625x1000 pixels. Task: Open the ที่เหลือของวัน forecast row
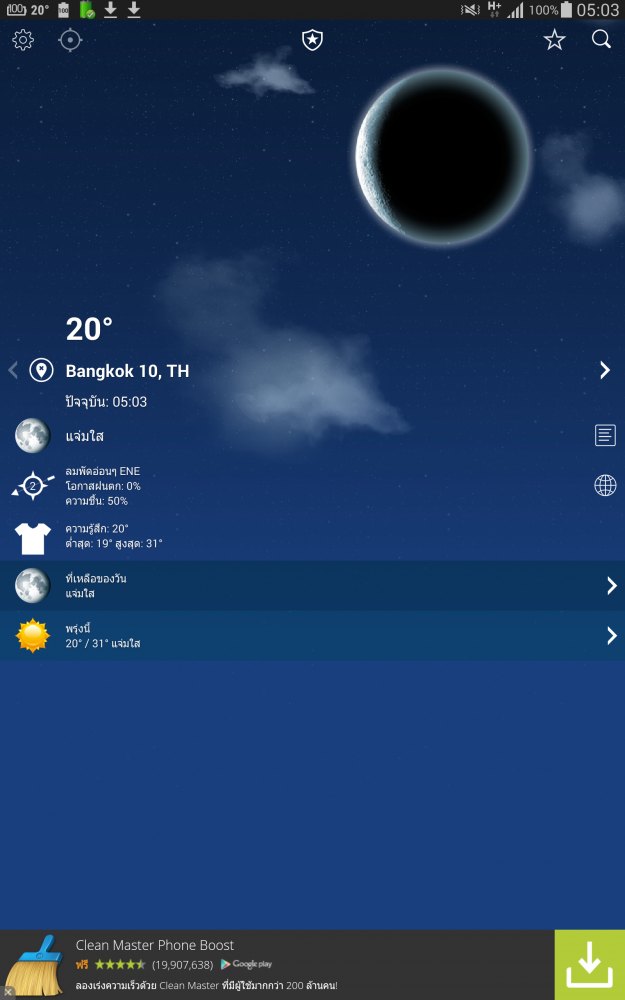click(x=312, y=586)
